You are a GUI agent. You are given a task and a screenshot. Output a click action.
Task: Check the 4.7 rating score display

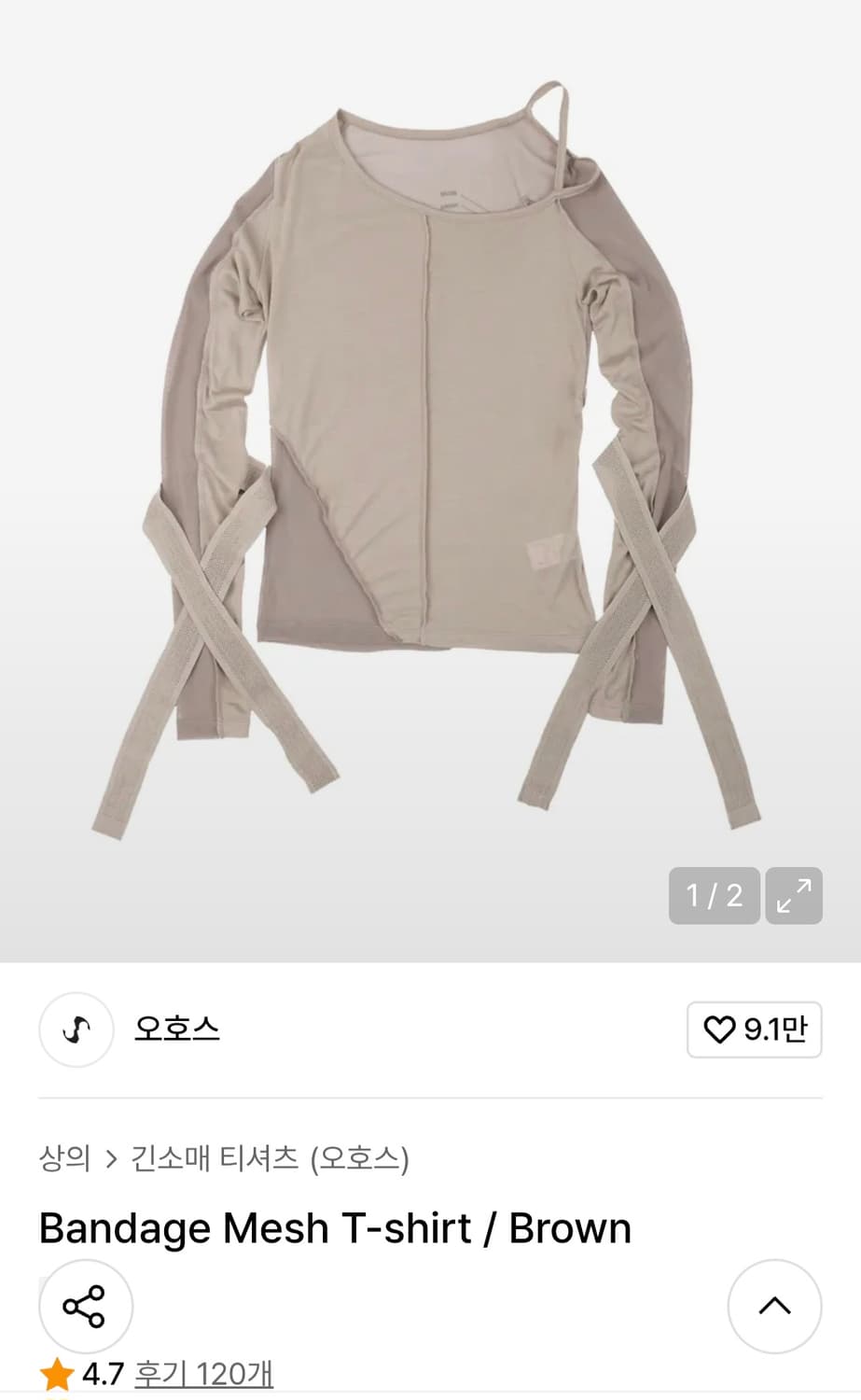103,1373
